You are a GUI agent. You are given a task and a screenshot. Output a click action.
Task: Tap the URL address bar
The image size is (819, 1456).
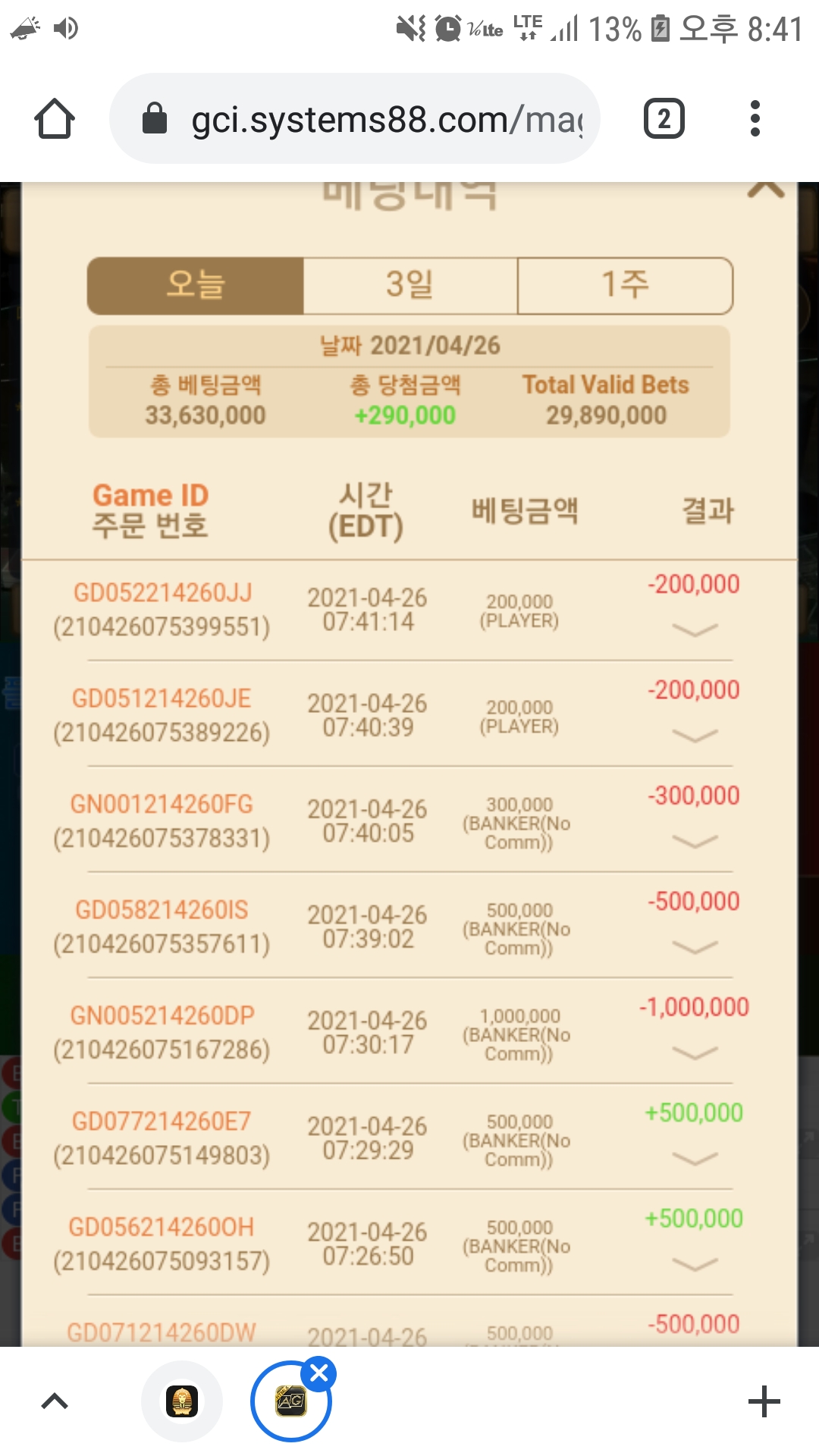(355, 119)
